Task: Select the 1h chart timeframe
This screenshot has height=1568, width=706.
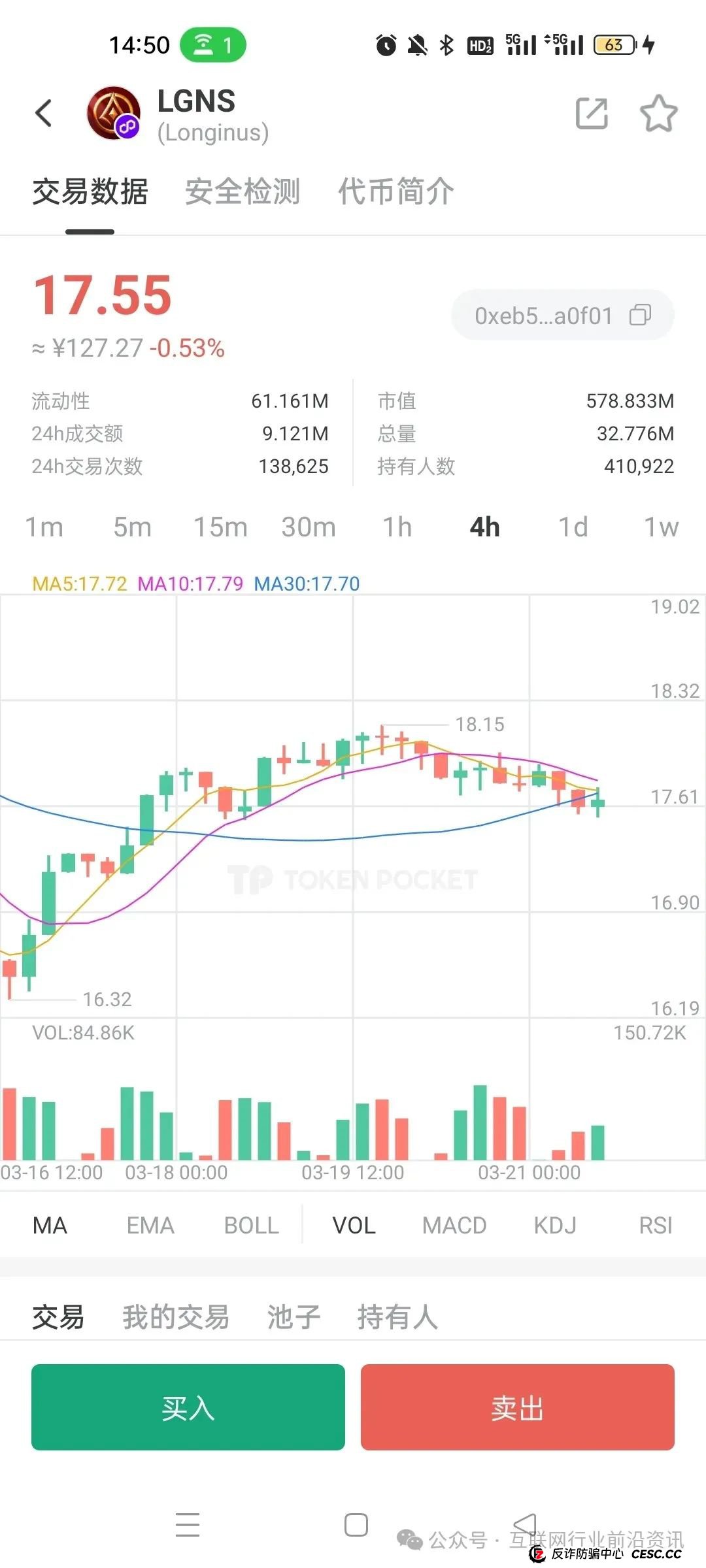Action: click(397, 527)
